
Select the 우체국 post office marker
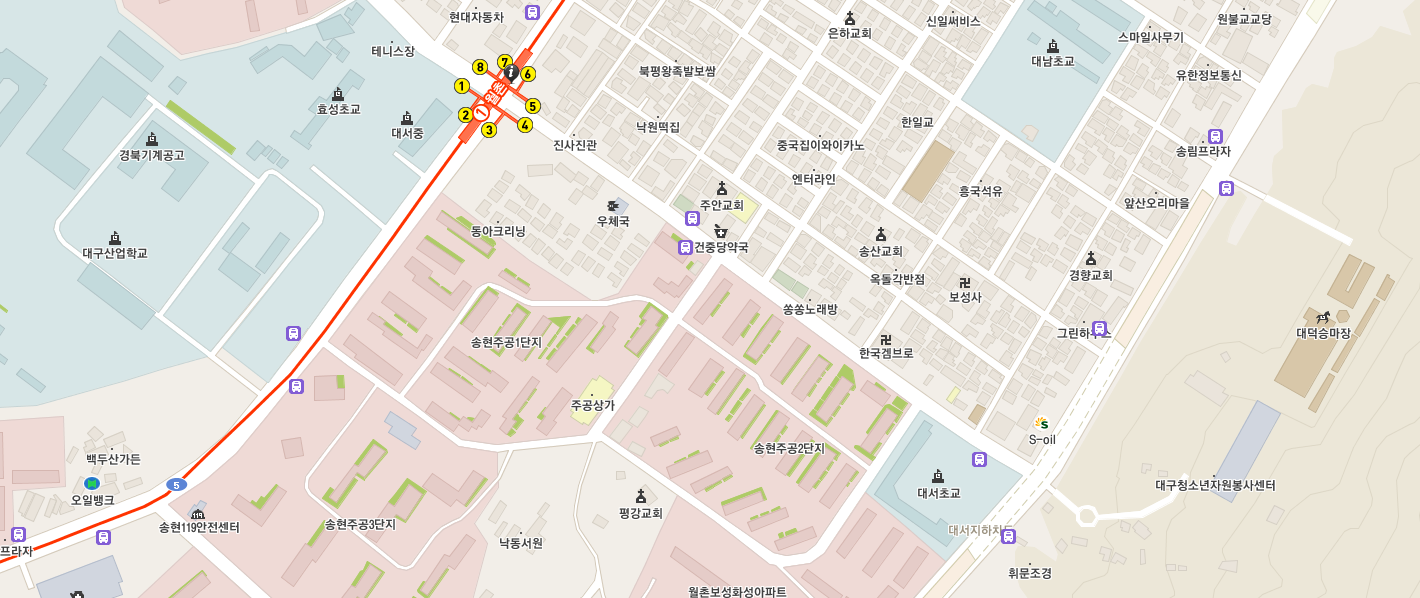click(612, 206)
